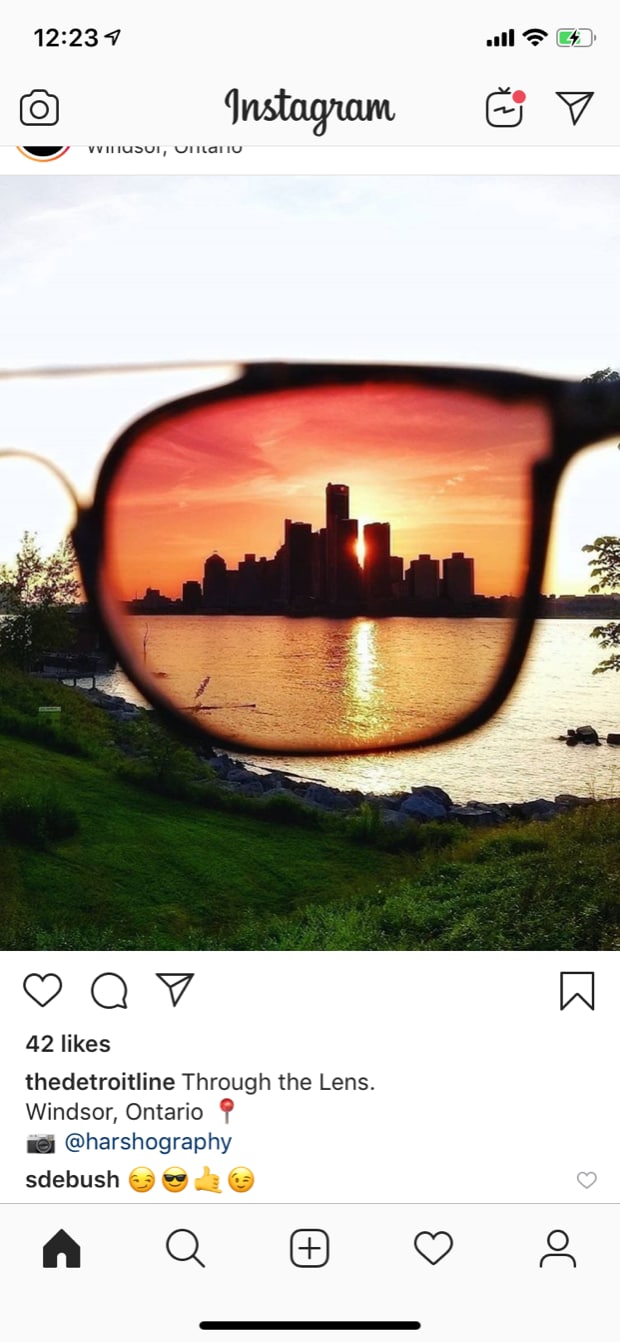Save the post with the bookmark icon
Image resolution: width=620 pixels, height=1342 pixels.
click(x=577, y=990)
